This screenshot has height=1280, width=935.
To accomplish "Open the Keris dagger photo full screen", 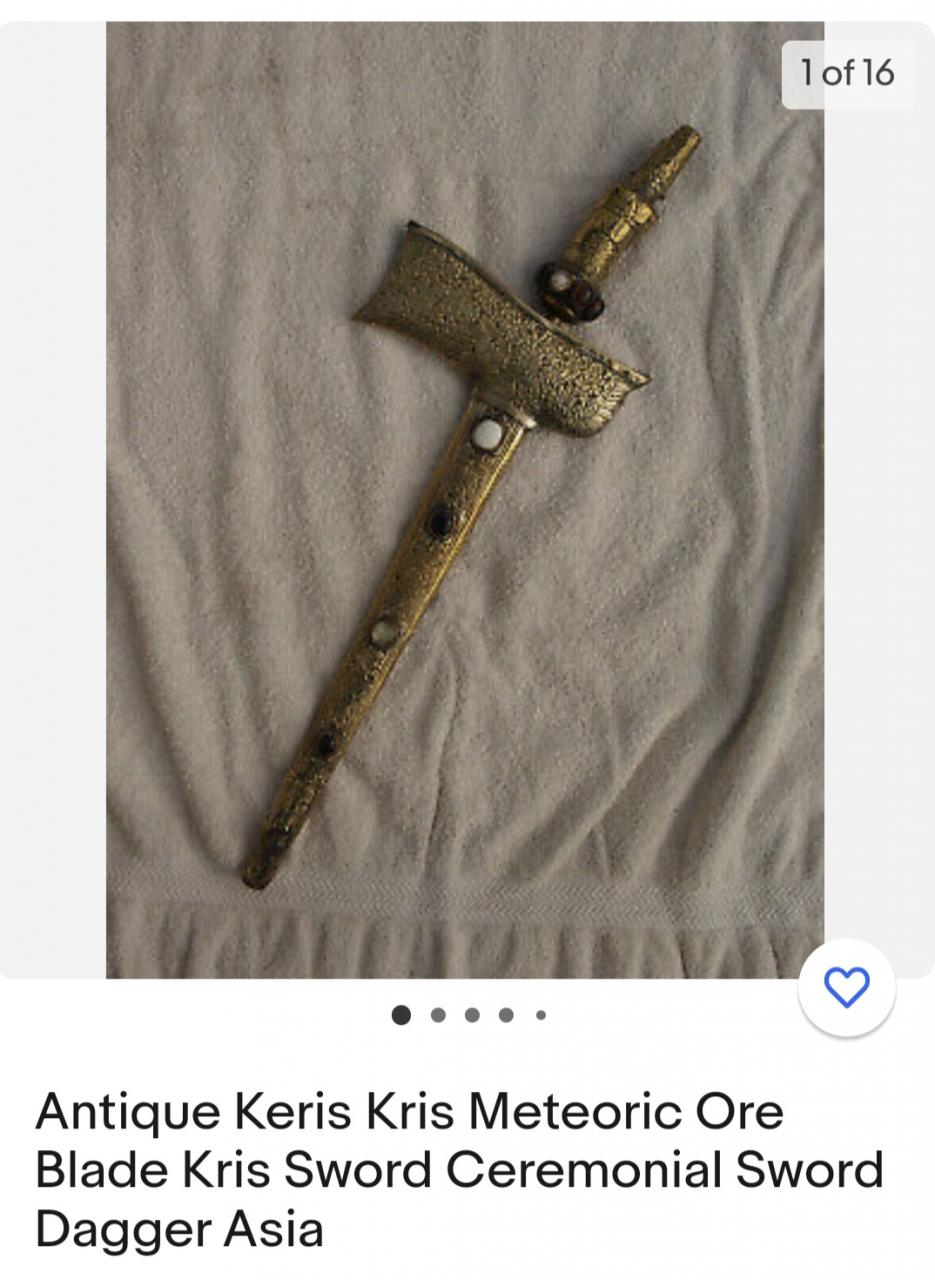I will tap(465, 500).
